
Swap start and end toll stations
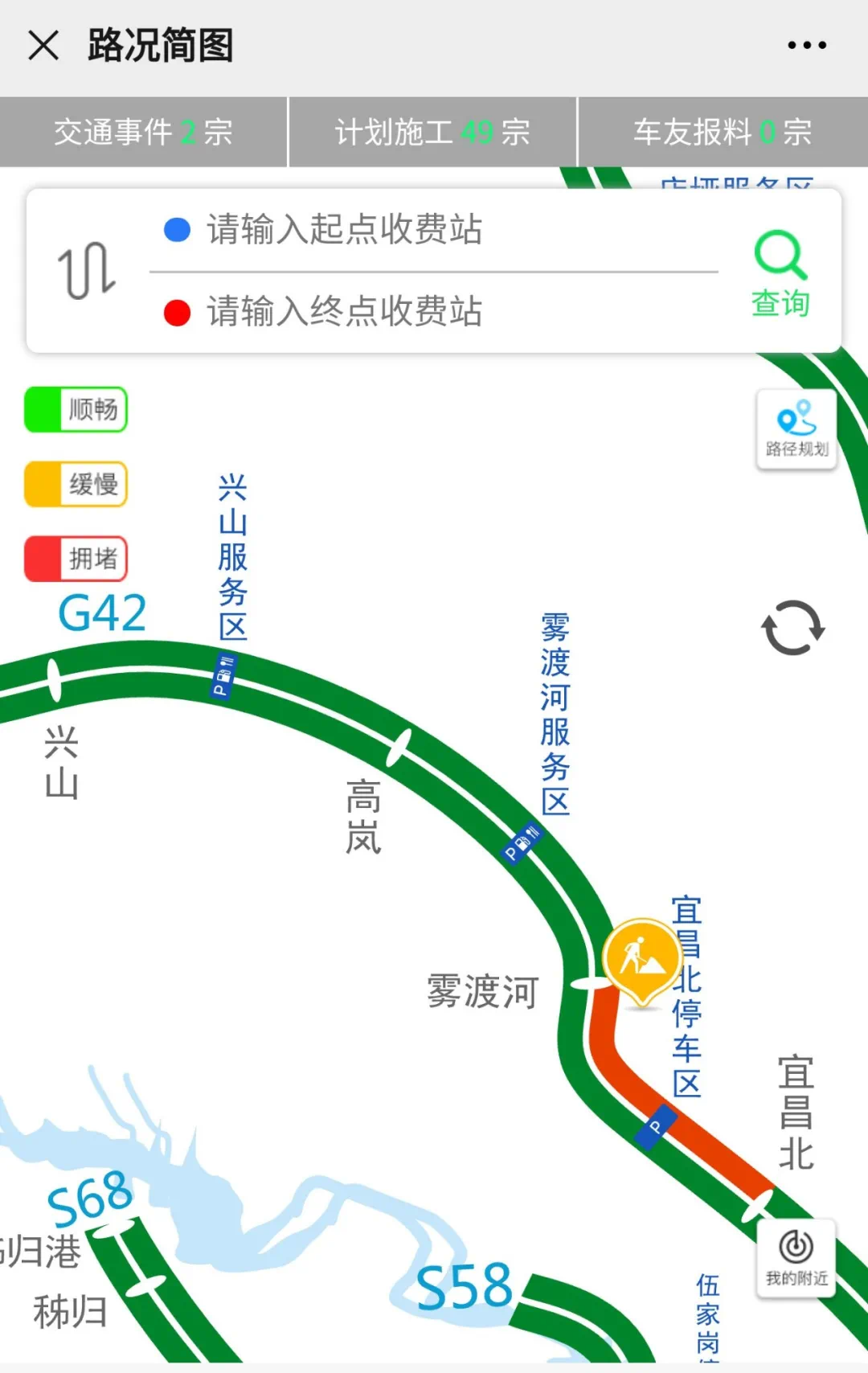tap(86, 271)
